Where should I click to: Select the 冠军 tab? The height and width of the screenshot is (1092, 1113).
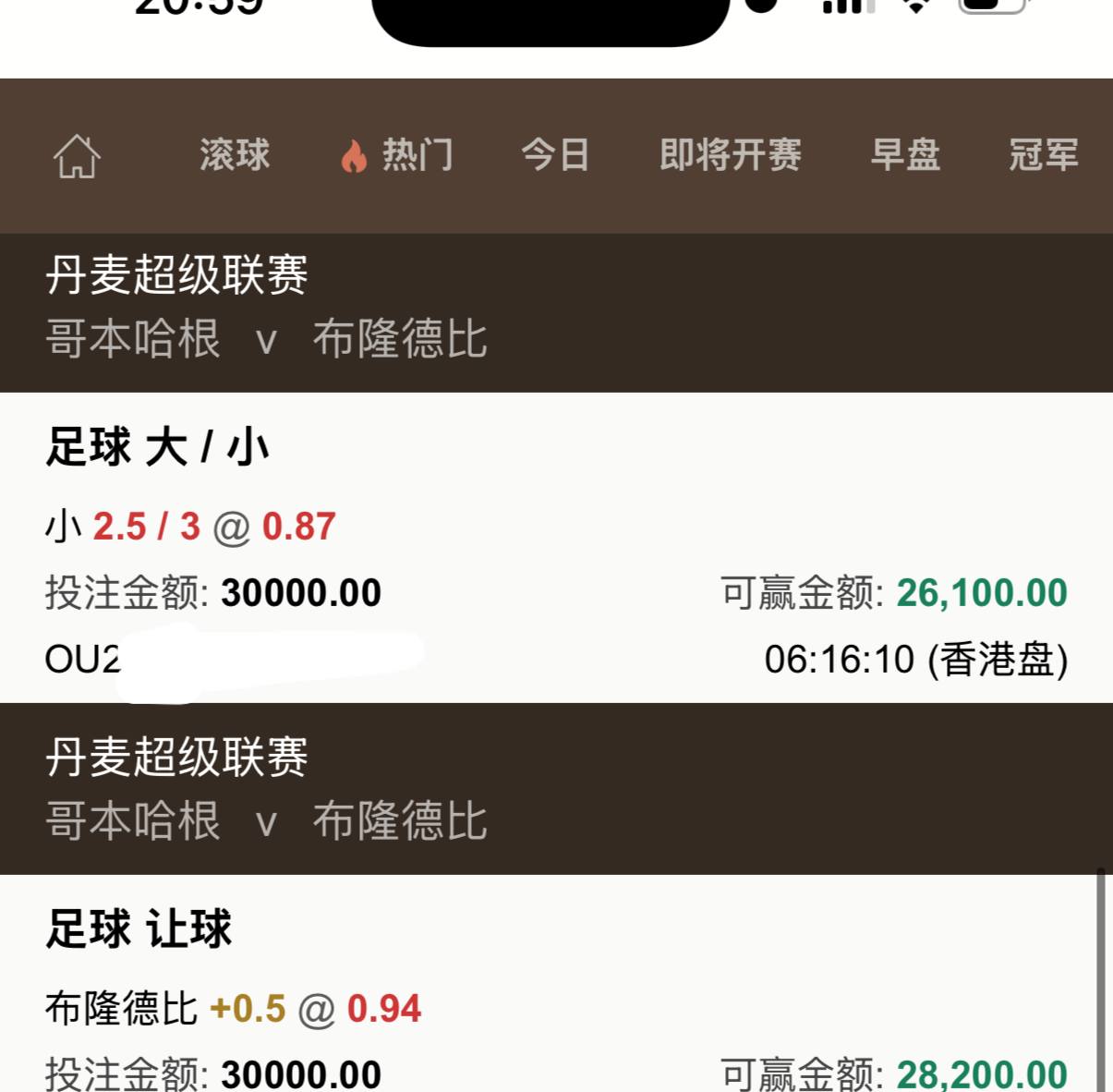pyautogui.click(x=1043, y=155)
